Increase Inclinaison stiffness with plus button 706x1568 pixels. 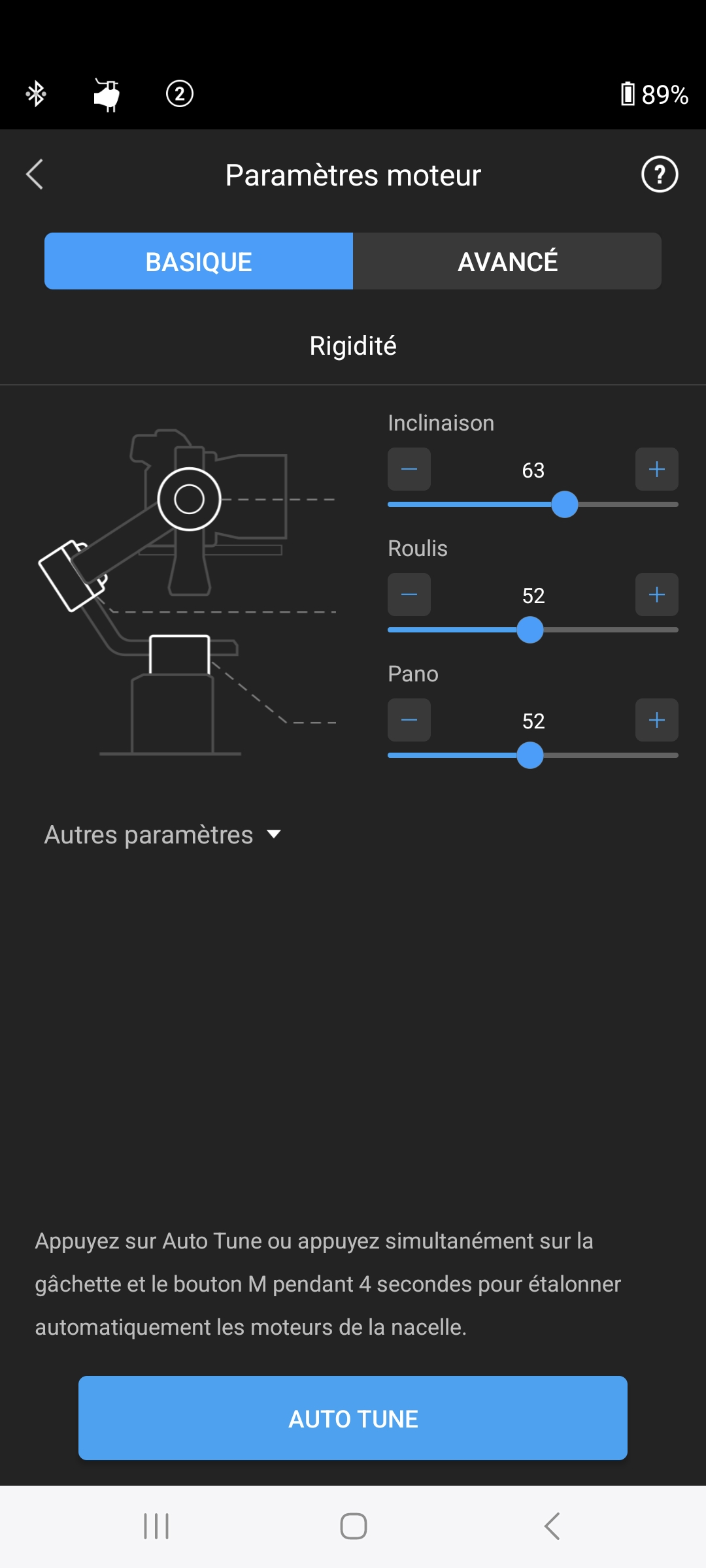657,469
